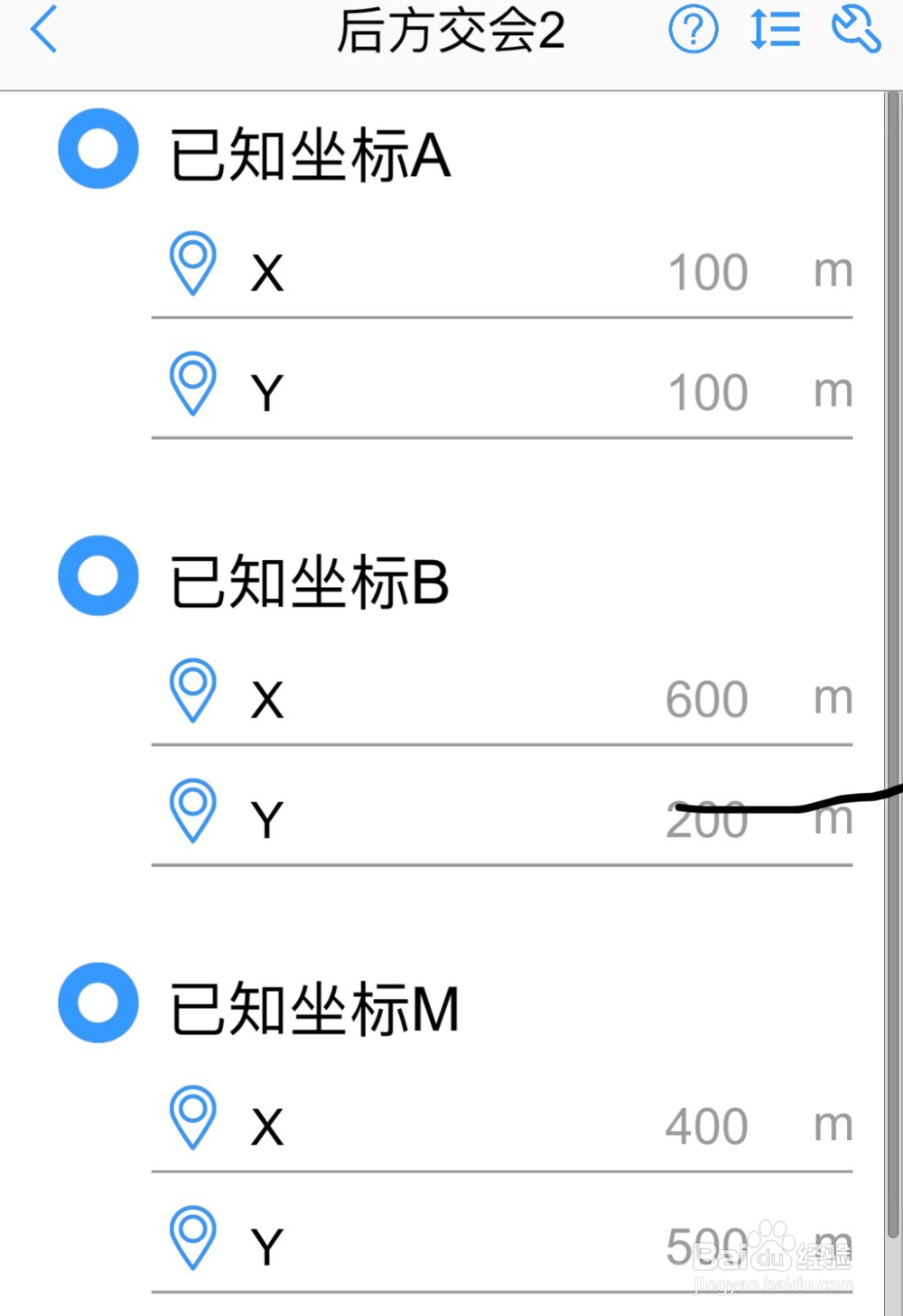Tap the location pin beside coordinate M's X

[x=191, y=1118]
